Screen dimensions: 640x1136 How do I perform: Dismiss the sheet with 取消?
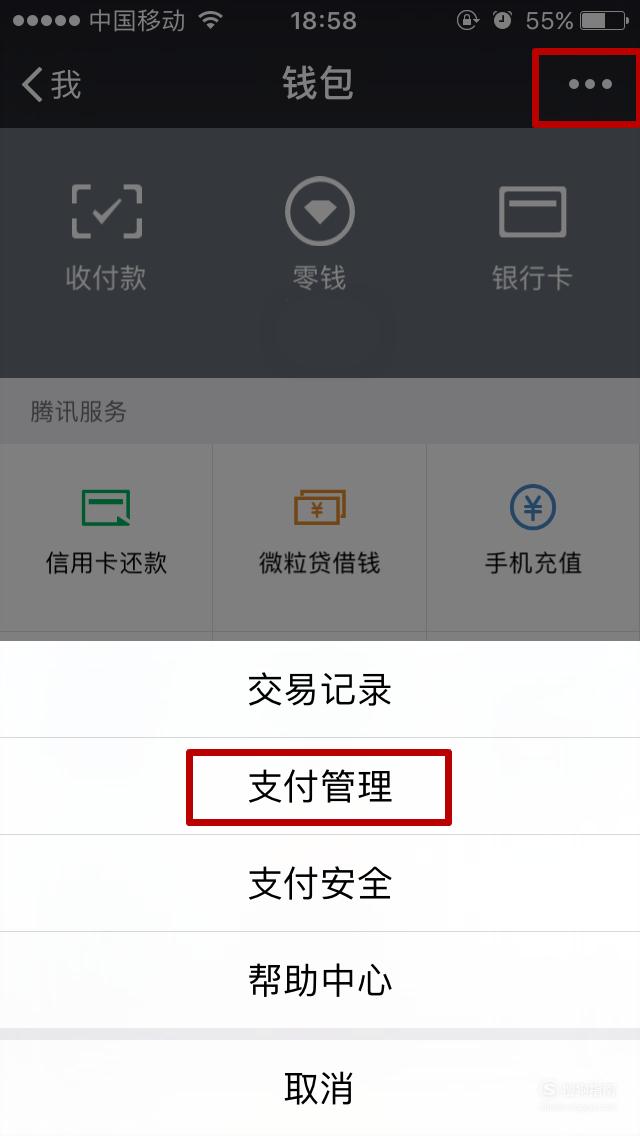[320, 1088]
